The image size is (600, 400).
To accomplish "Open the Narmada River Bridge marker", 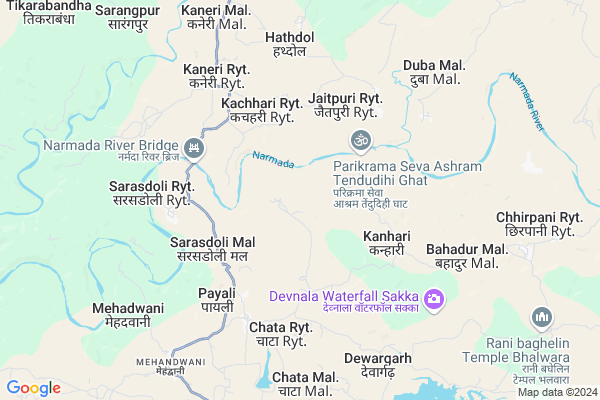I will pyautogui.click(x=194, y=151).
